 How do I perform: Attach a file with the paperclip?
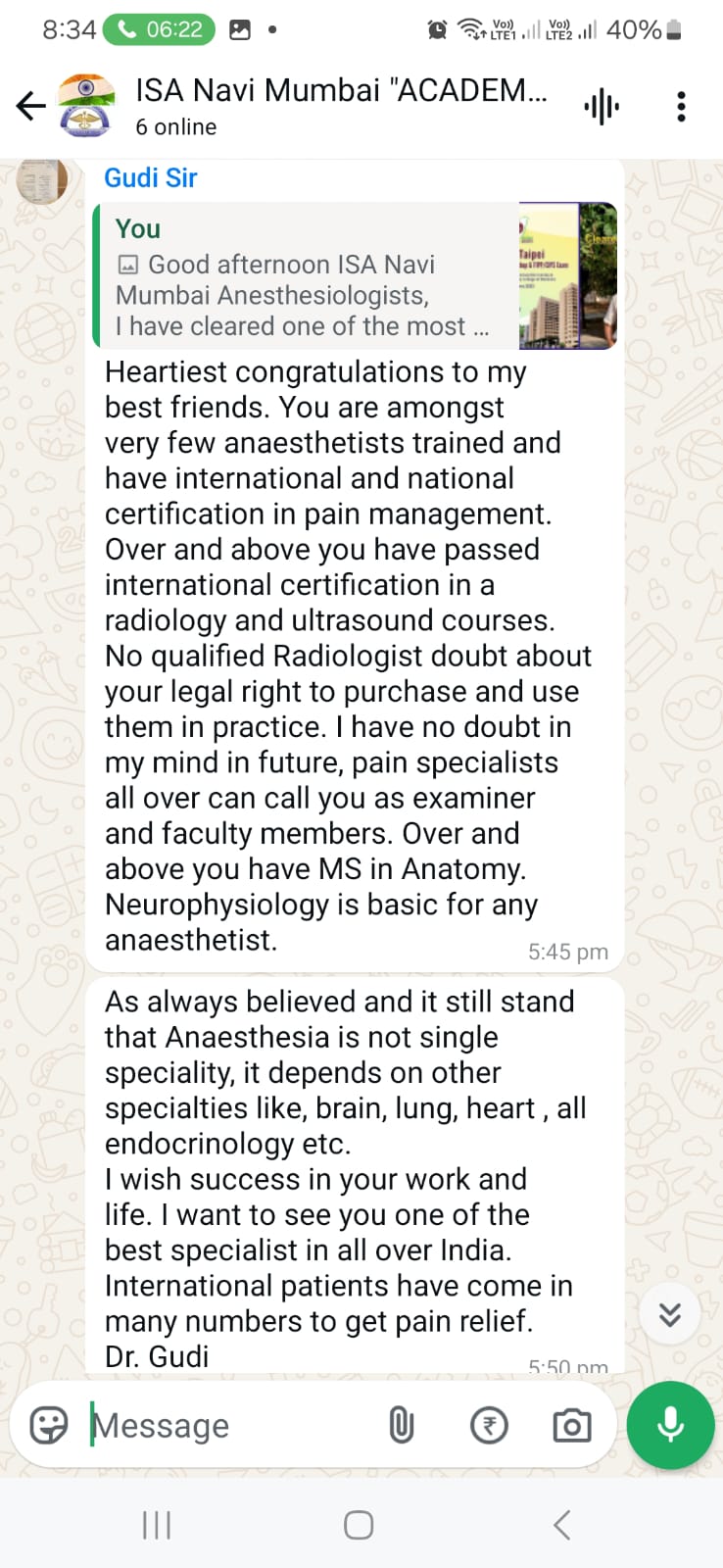(x=402, y=1425)
